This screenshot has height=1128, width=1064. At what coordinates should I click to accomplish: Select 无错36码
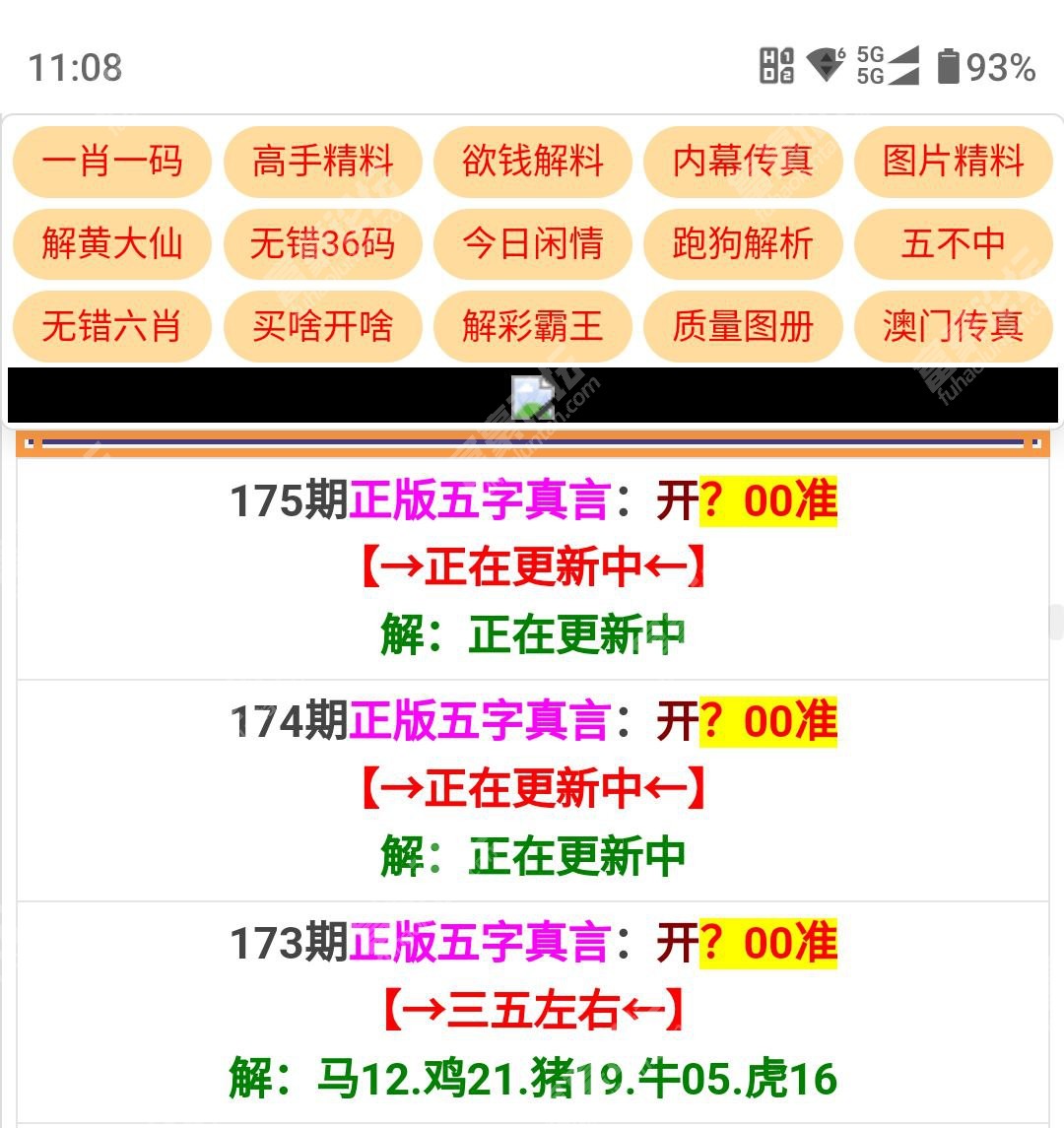[x=322, y=242]
